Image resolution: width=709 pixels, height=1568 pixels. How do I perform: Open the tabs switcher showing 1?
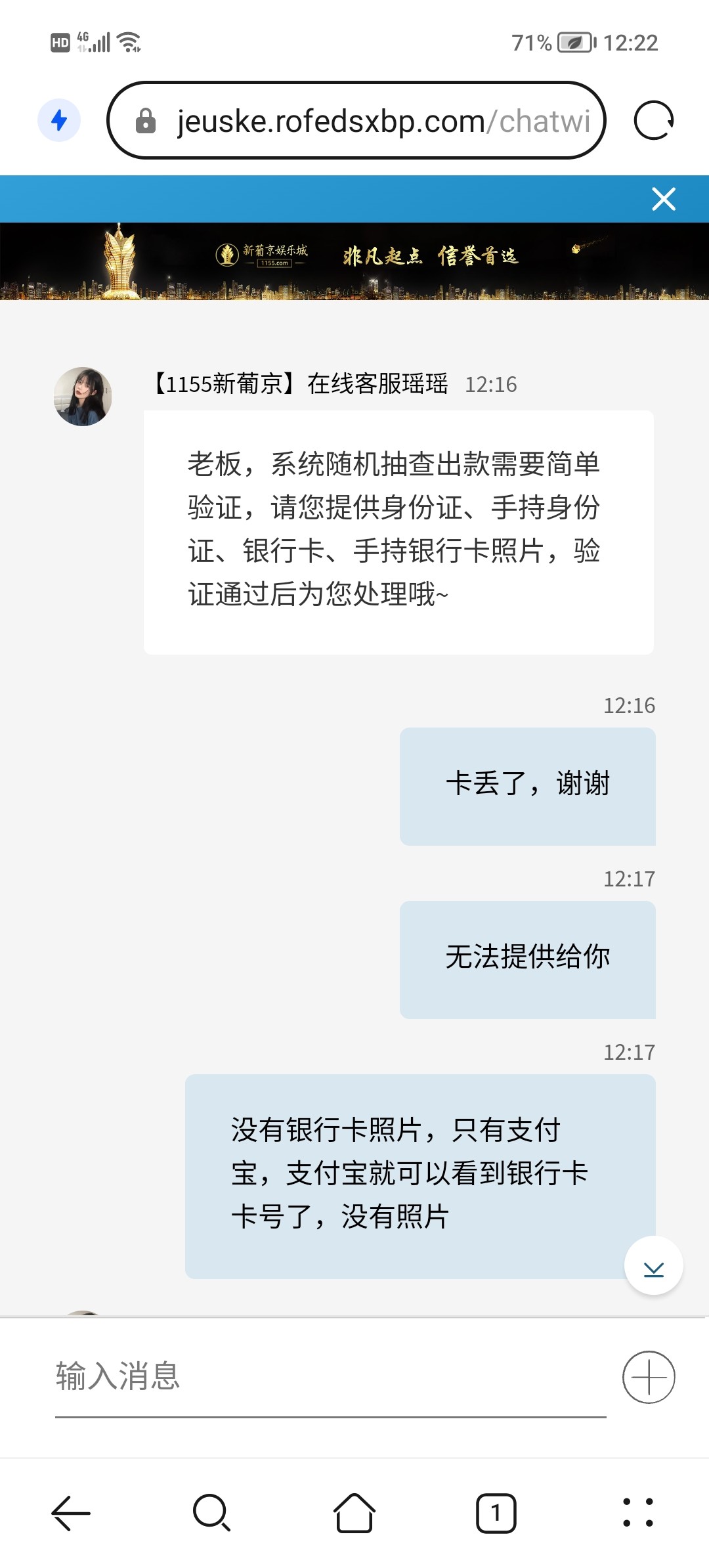coord(496,1513)
